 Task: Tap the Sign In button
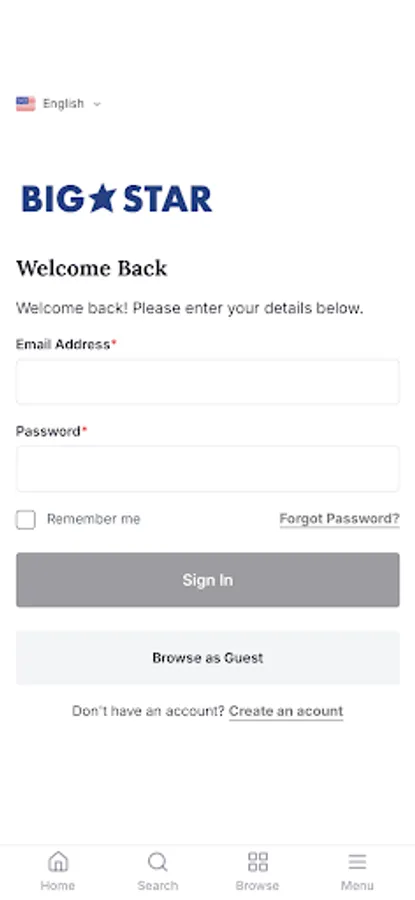coord(207,580)
